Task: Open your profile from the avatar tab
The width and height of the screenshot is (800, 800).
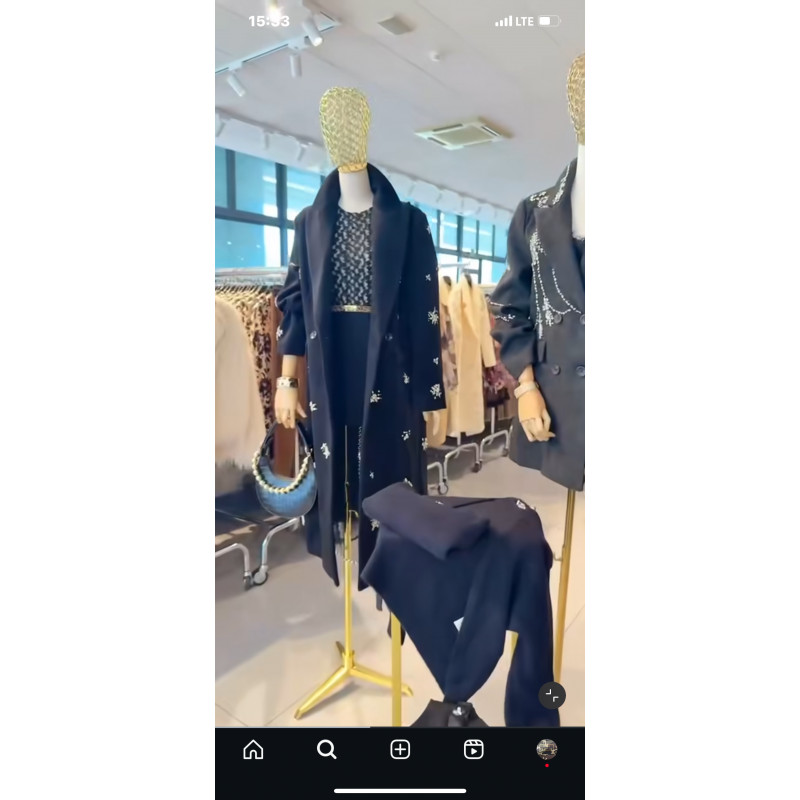Action: [x=546, y=749]
